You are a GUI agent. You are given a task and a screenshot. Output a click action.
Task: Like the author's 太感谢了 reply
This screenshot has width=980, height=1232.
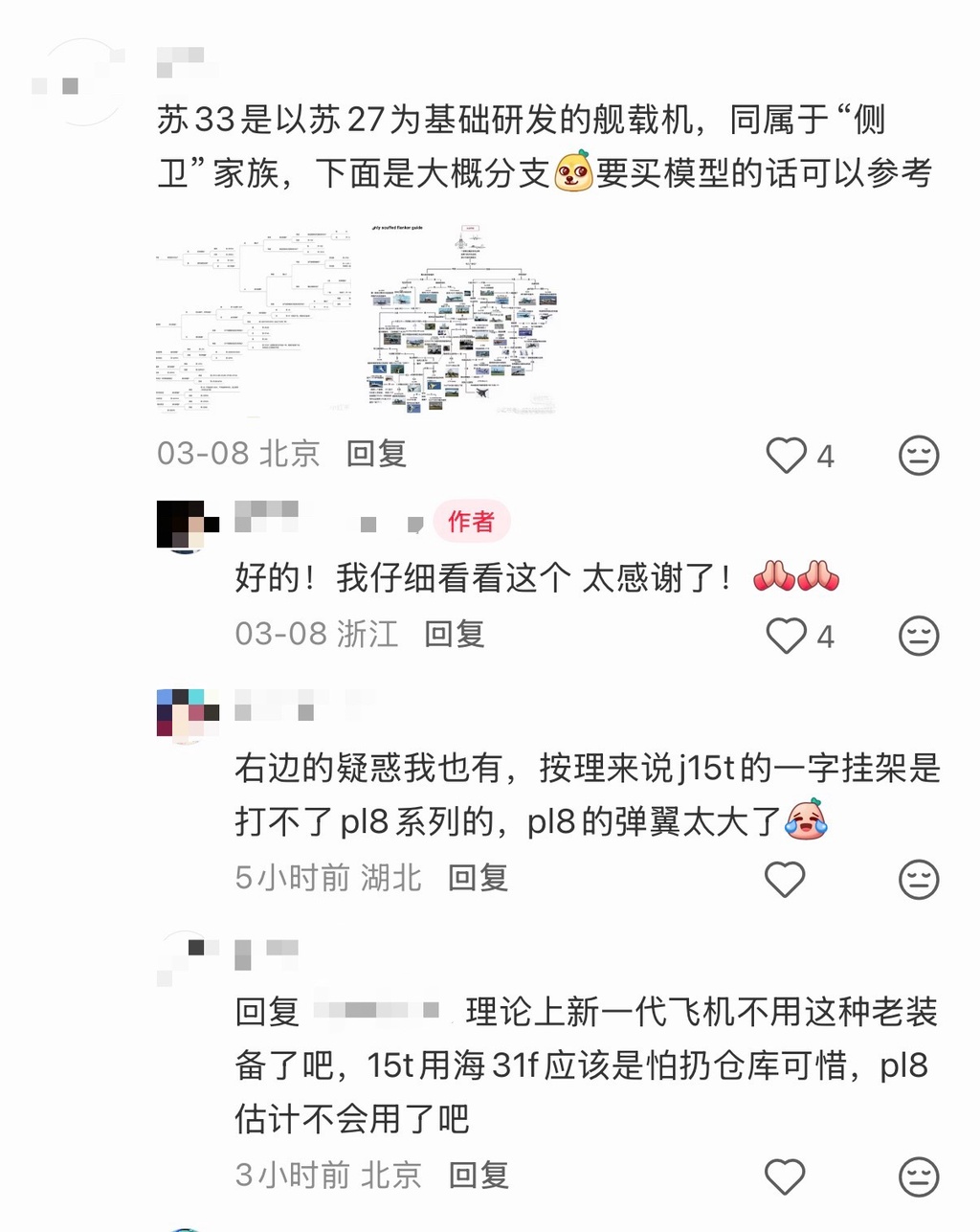coord(786,636)
